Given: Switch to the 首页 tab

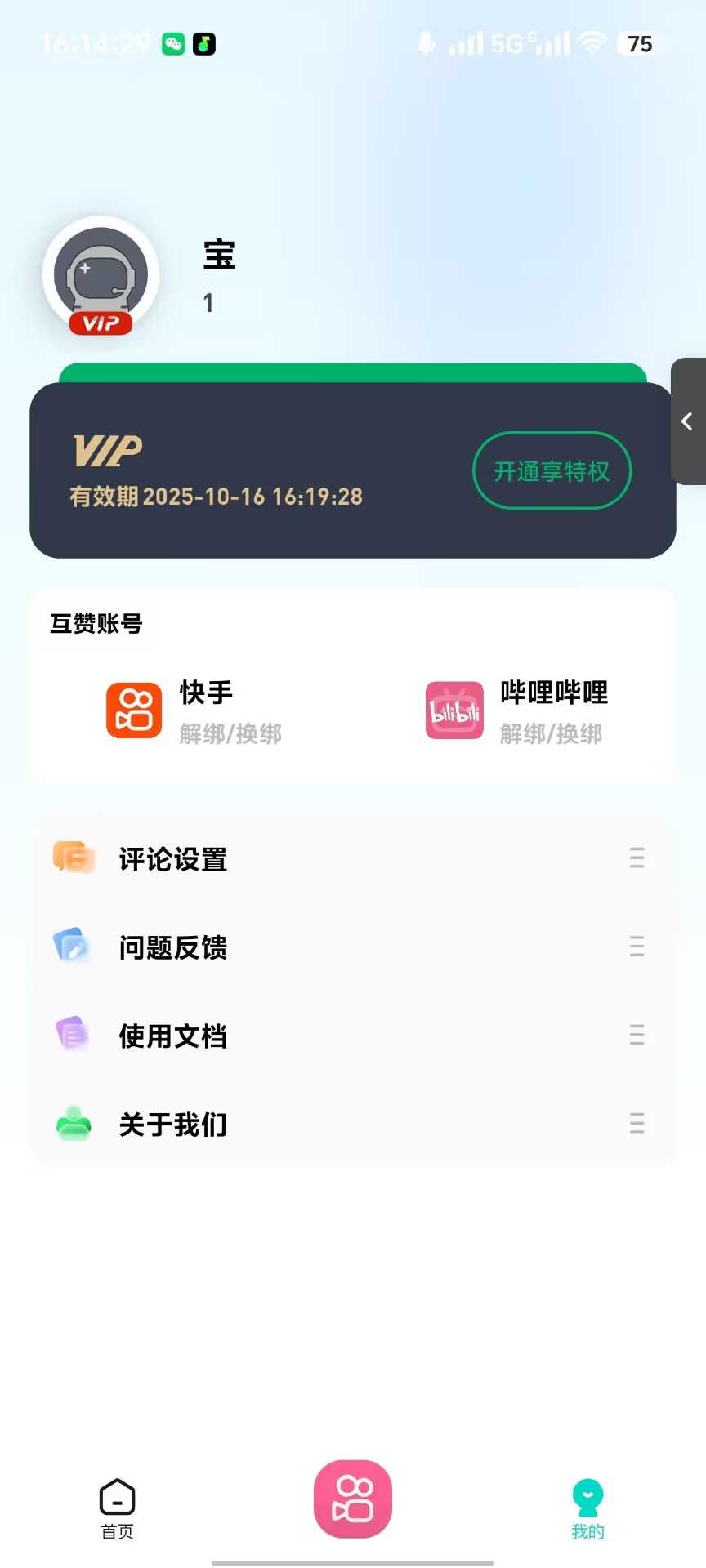Looking at the screenshot, I should click(118, 1508).
